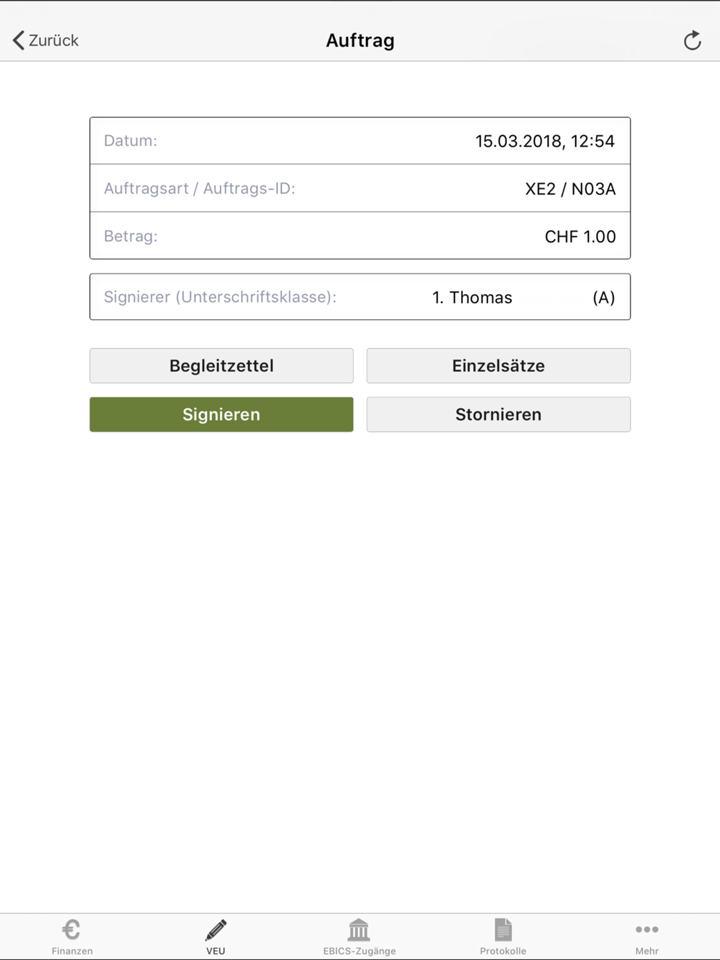
Task: Go back with the Zurück button
Action: tap(46, 40)
